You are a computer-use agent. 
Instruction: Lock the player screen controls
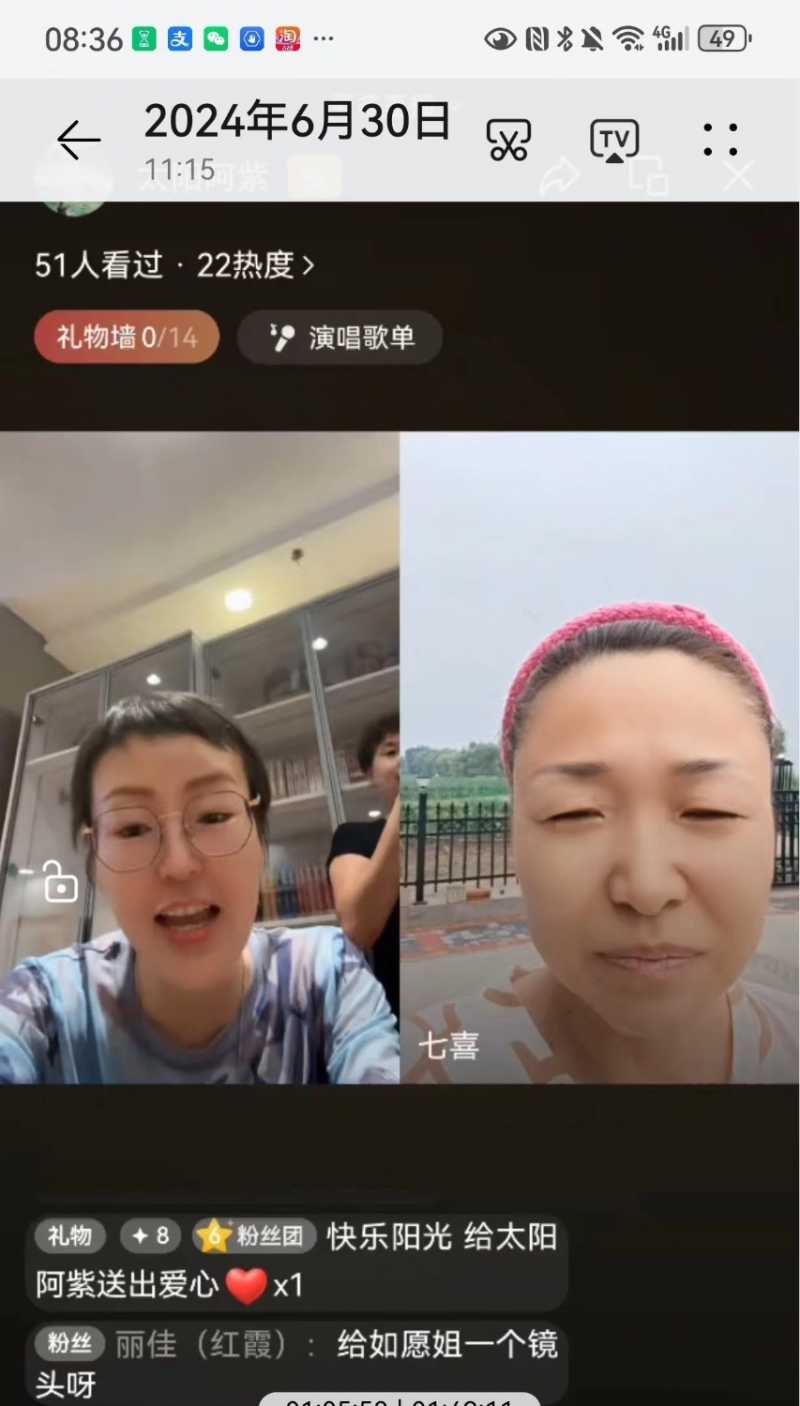click(59, 884)
